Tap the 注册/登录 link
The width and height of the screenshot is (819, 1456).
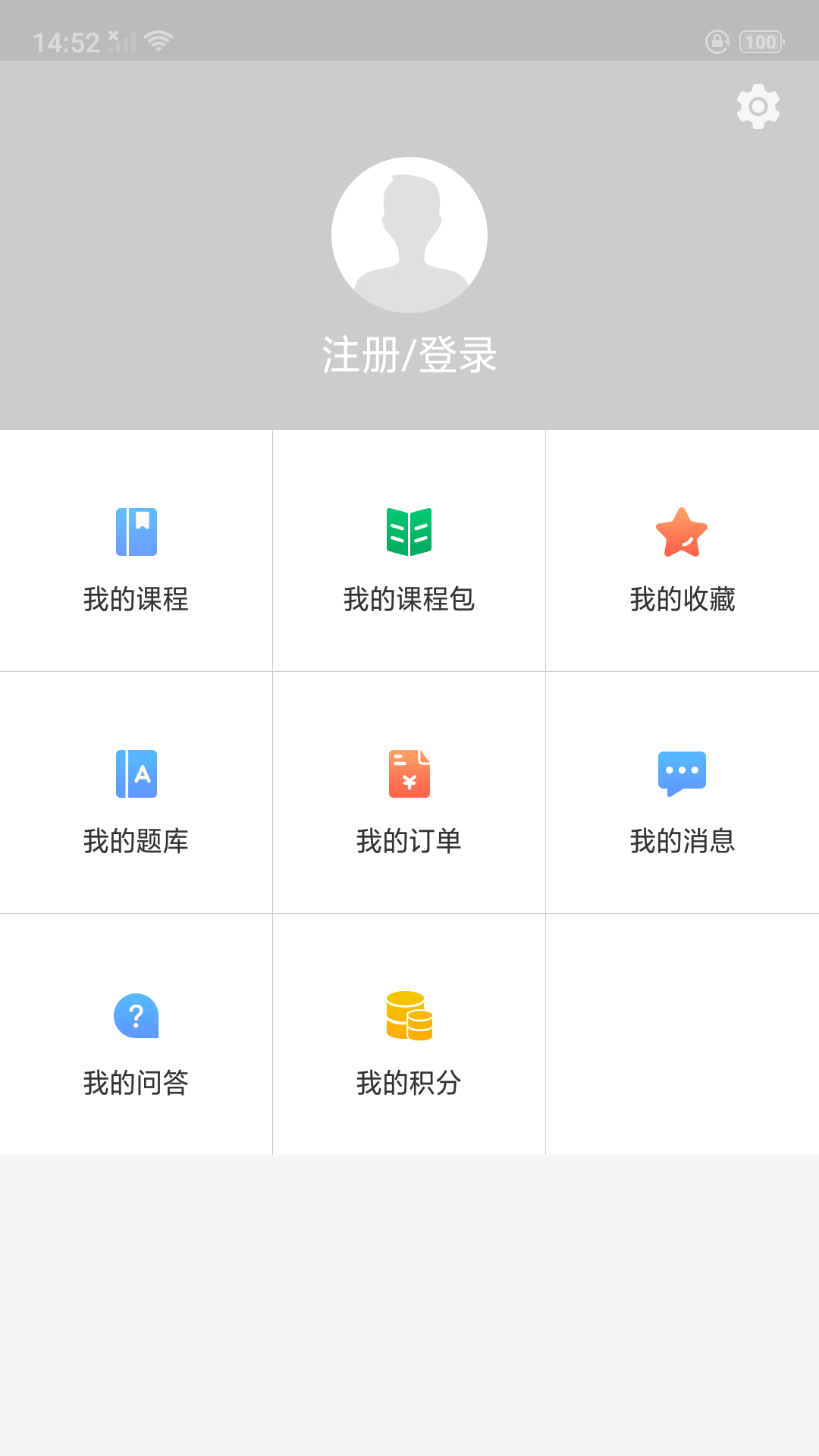tap(409, 354)
